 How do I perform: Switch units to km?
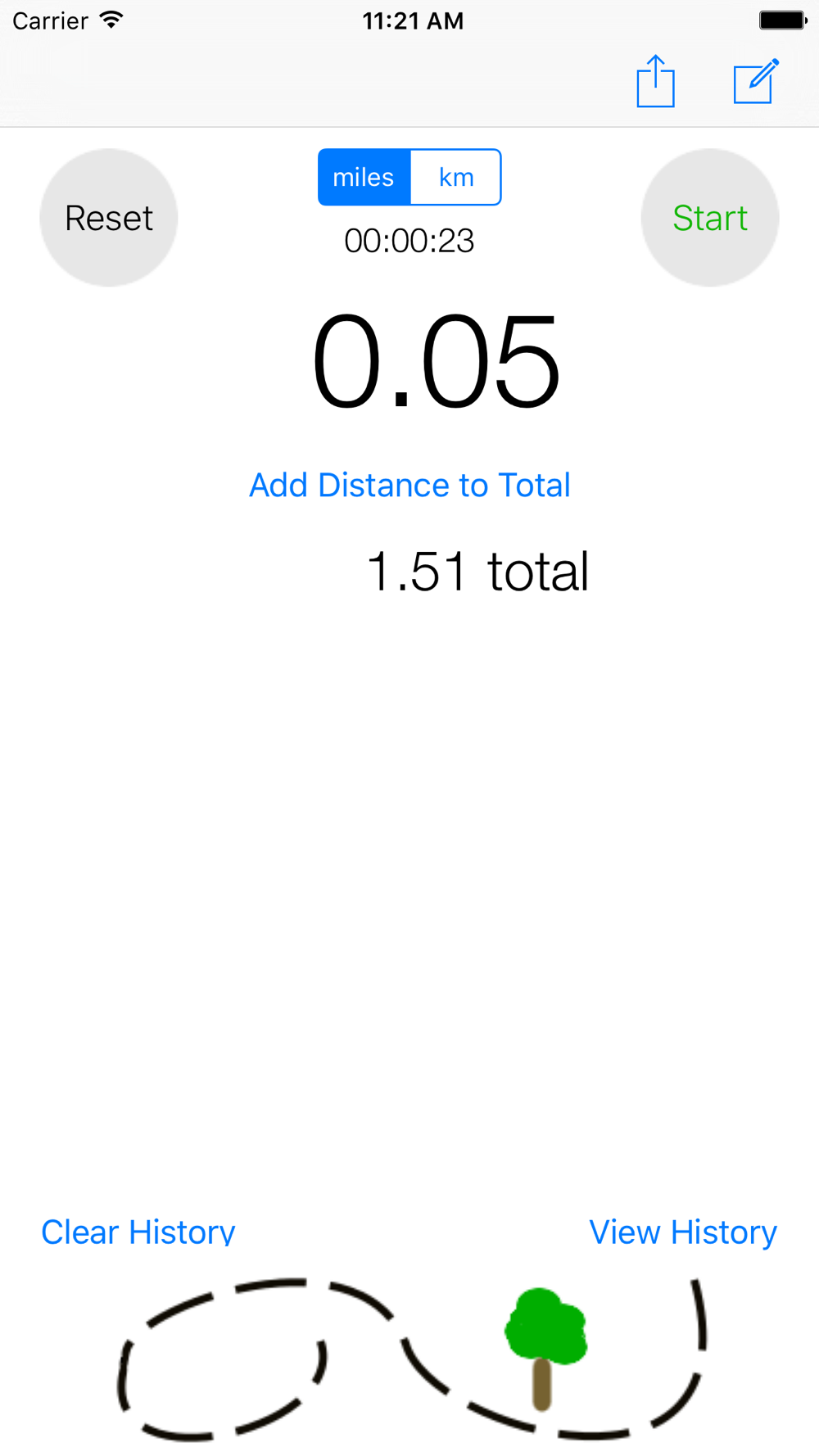[x=455, y=177]
